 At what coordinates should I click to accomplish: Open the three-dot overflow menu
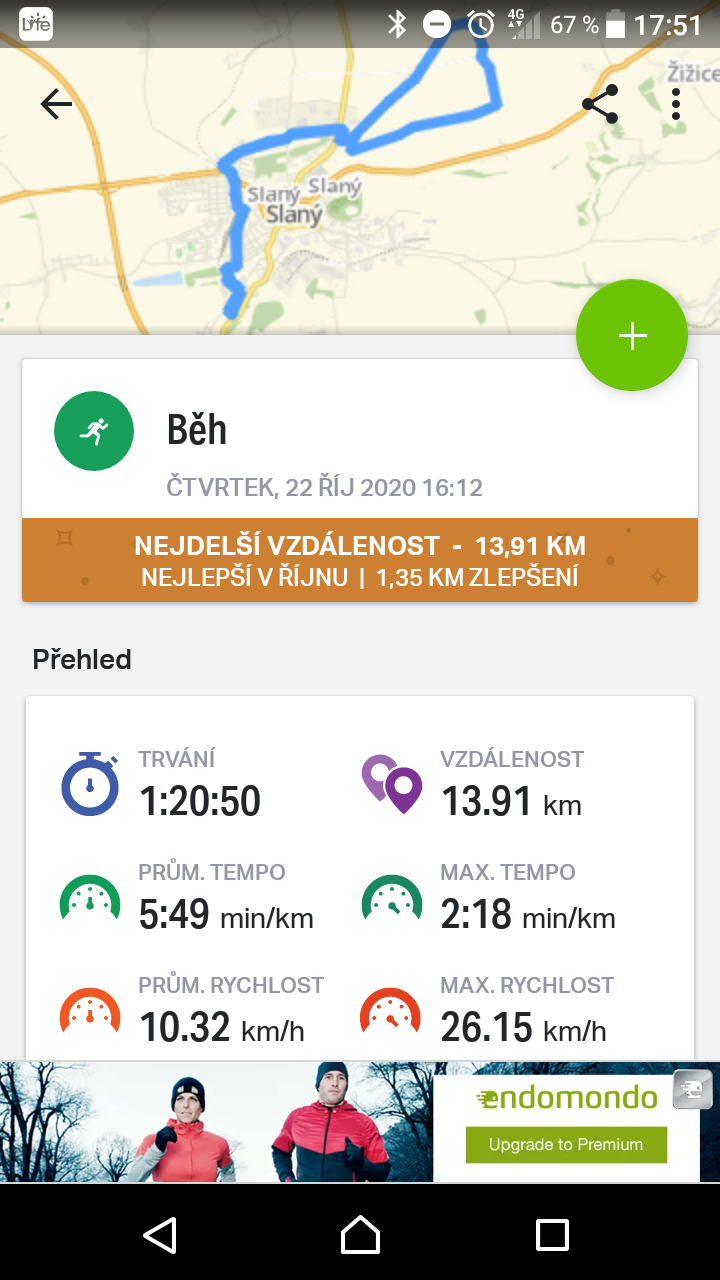676,104
